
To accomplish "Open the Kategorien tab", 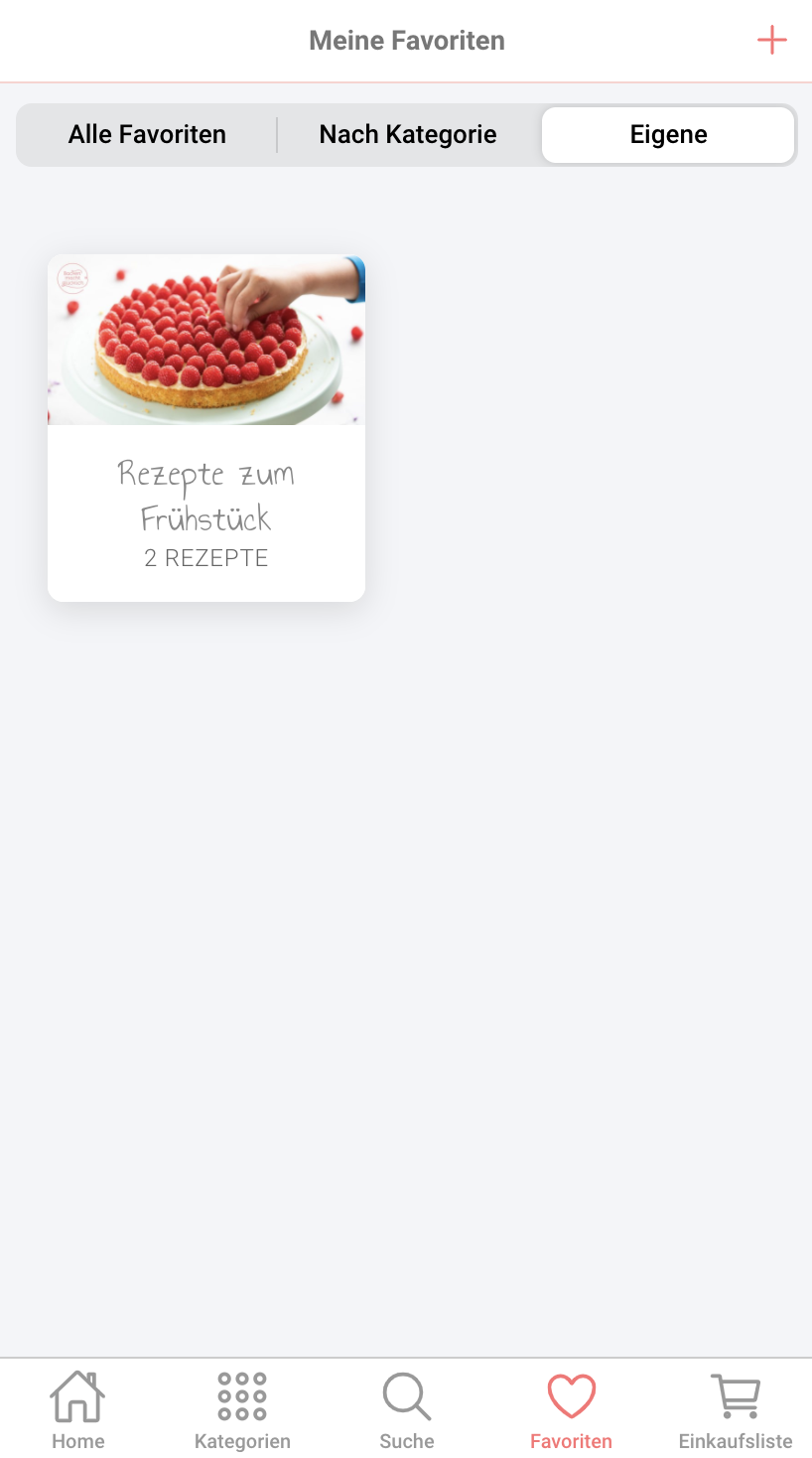I will (242, 1410).
